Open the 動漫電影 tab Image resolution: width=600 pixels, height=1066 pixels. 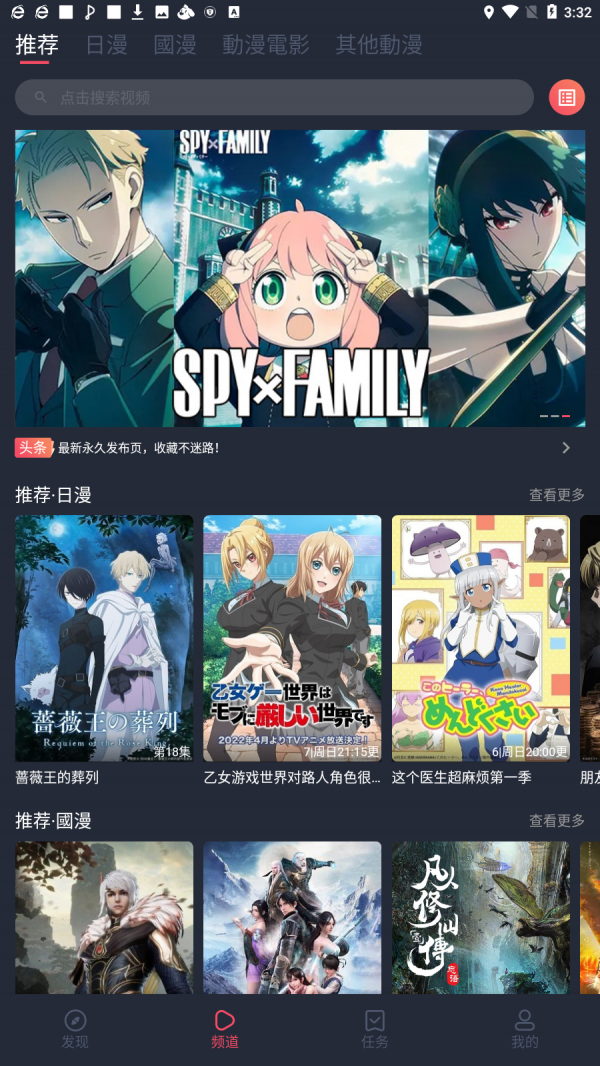pos(265,45)
